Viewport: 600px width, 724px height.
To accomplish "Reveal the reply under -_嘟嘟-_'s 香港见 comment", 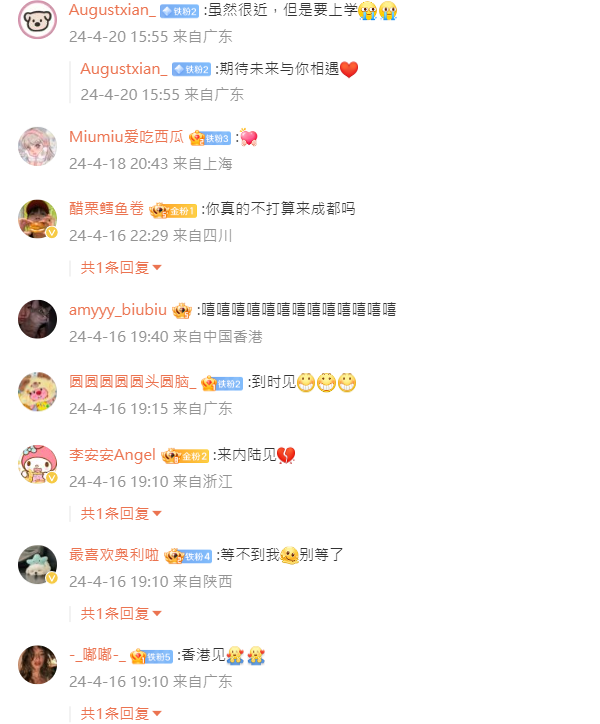I will (x=121, y=713).
